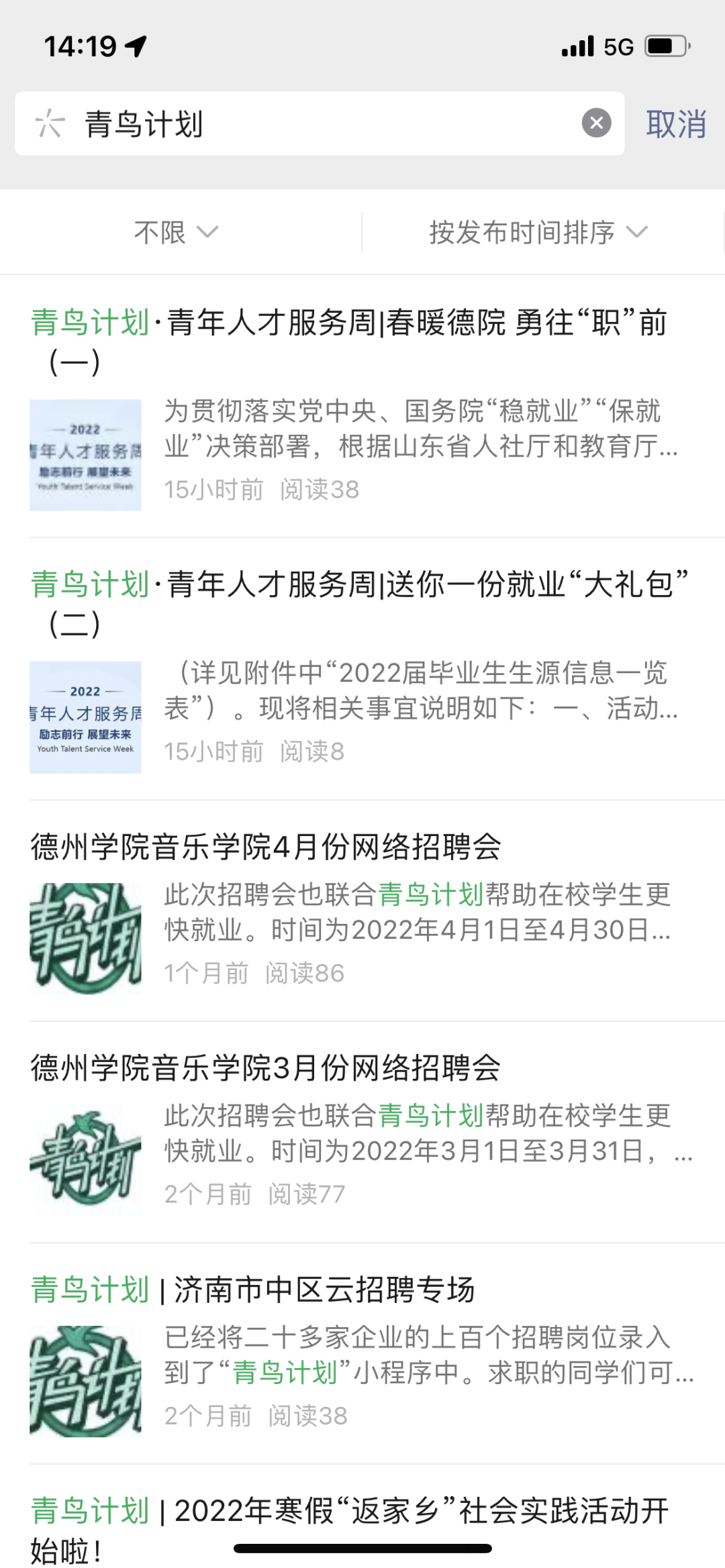This screenshot has width=725, height=1568.
Task: Open the 不限 filter dropdown
Action: (x=176, y=232)
